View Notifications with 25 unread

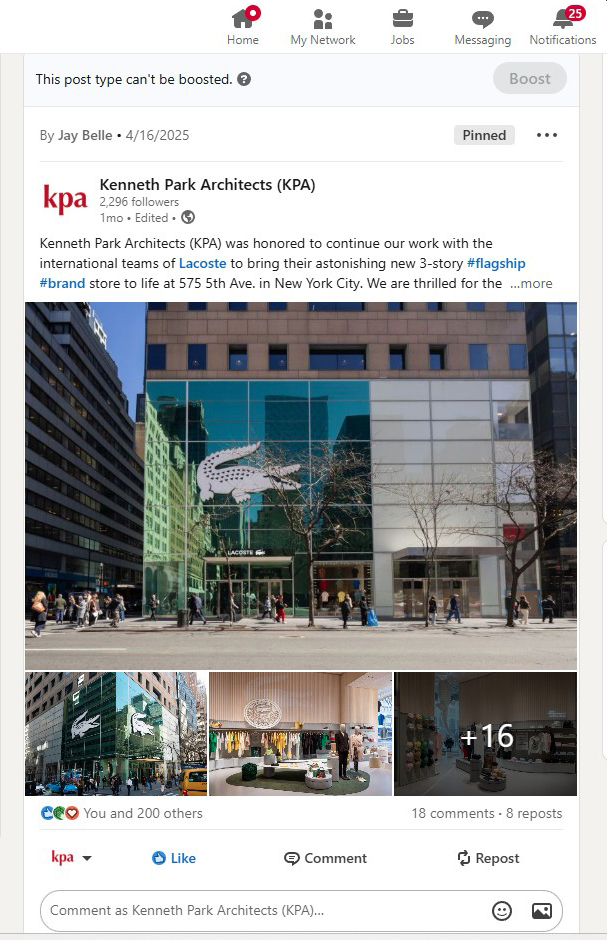click(x=562, y=26)
